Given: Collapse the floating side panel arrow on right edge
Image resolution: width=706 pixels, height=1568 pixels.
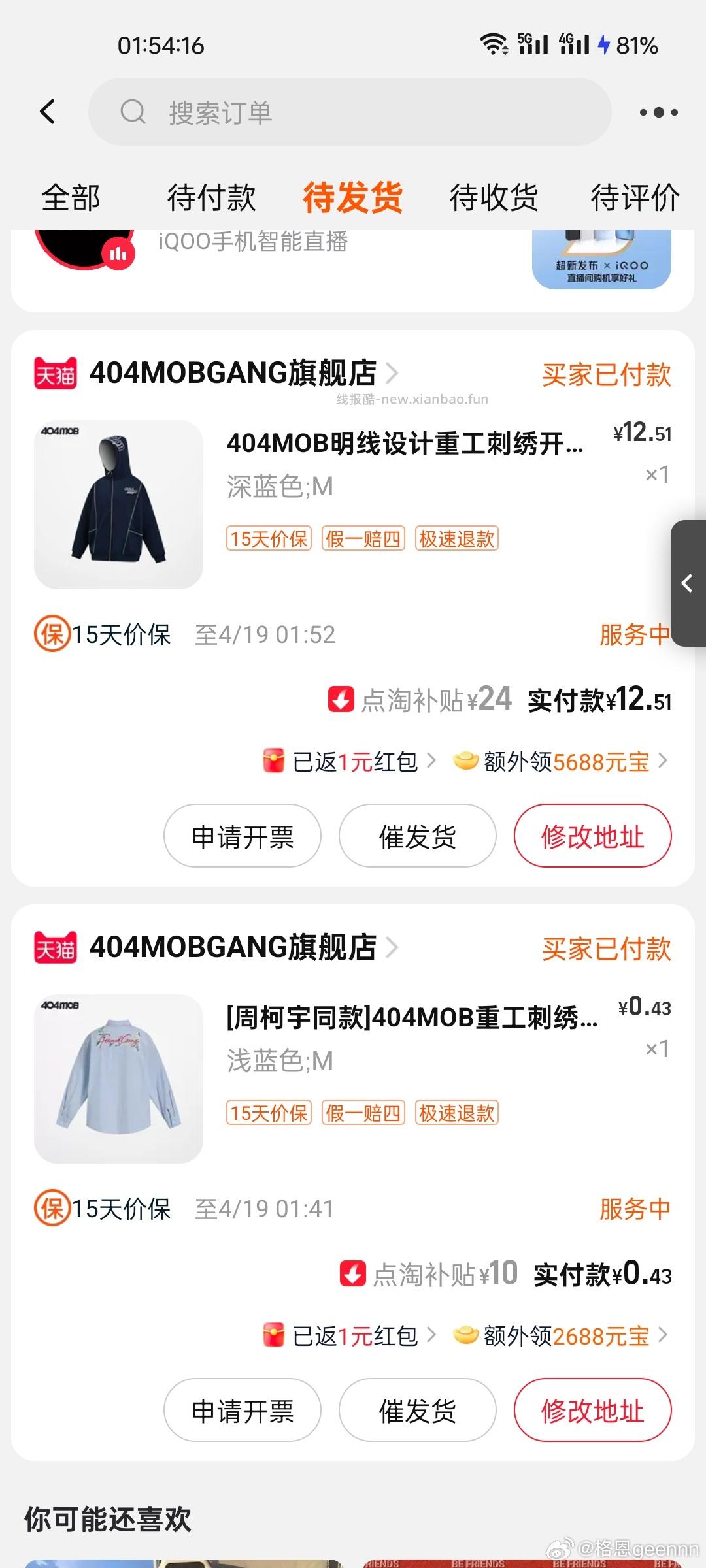Looking at the screenshot, I should (x=688, y=585).
